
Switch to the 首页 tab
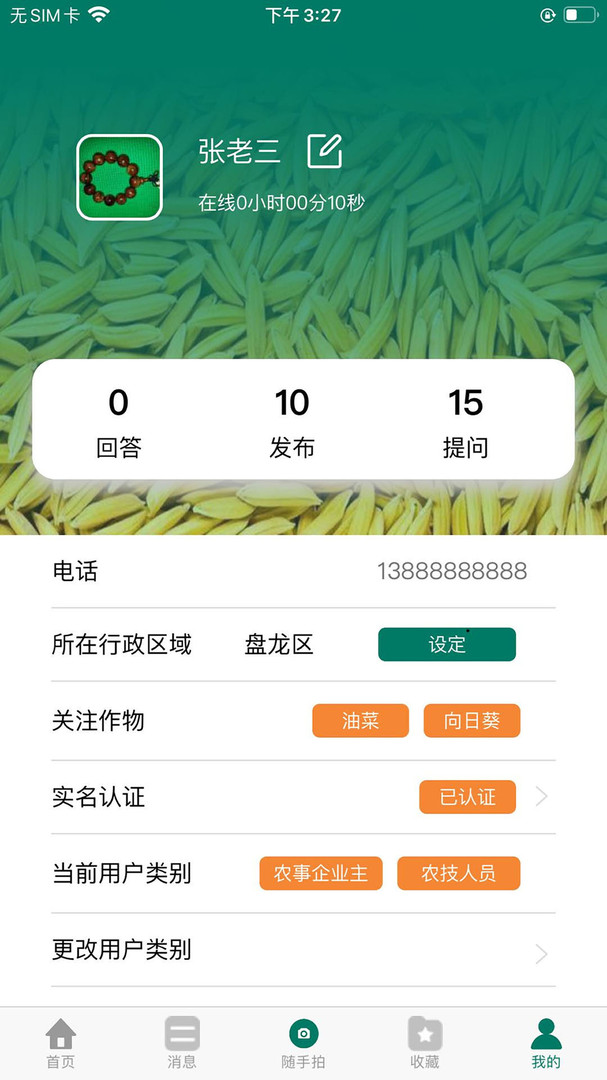tap(61, 1043)
